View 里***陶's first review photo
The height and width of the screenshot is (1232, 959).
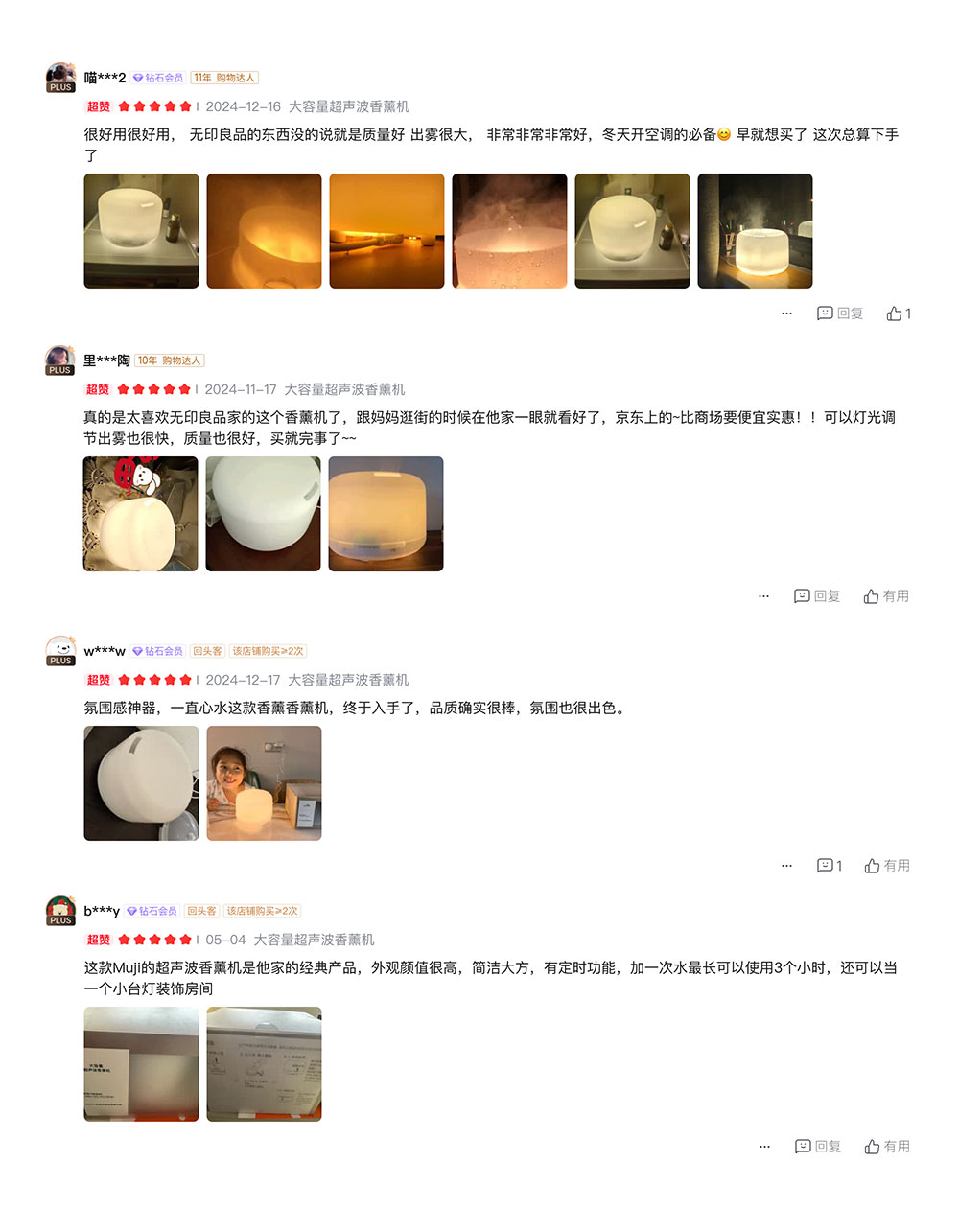tap(141, 514)
